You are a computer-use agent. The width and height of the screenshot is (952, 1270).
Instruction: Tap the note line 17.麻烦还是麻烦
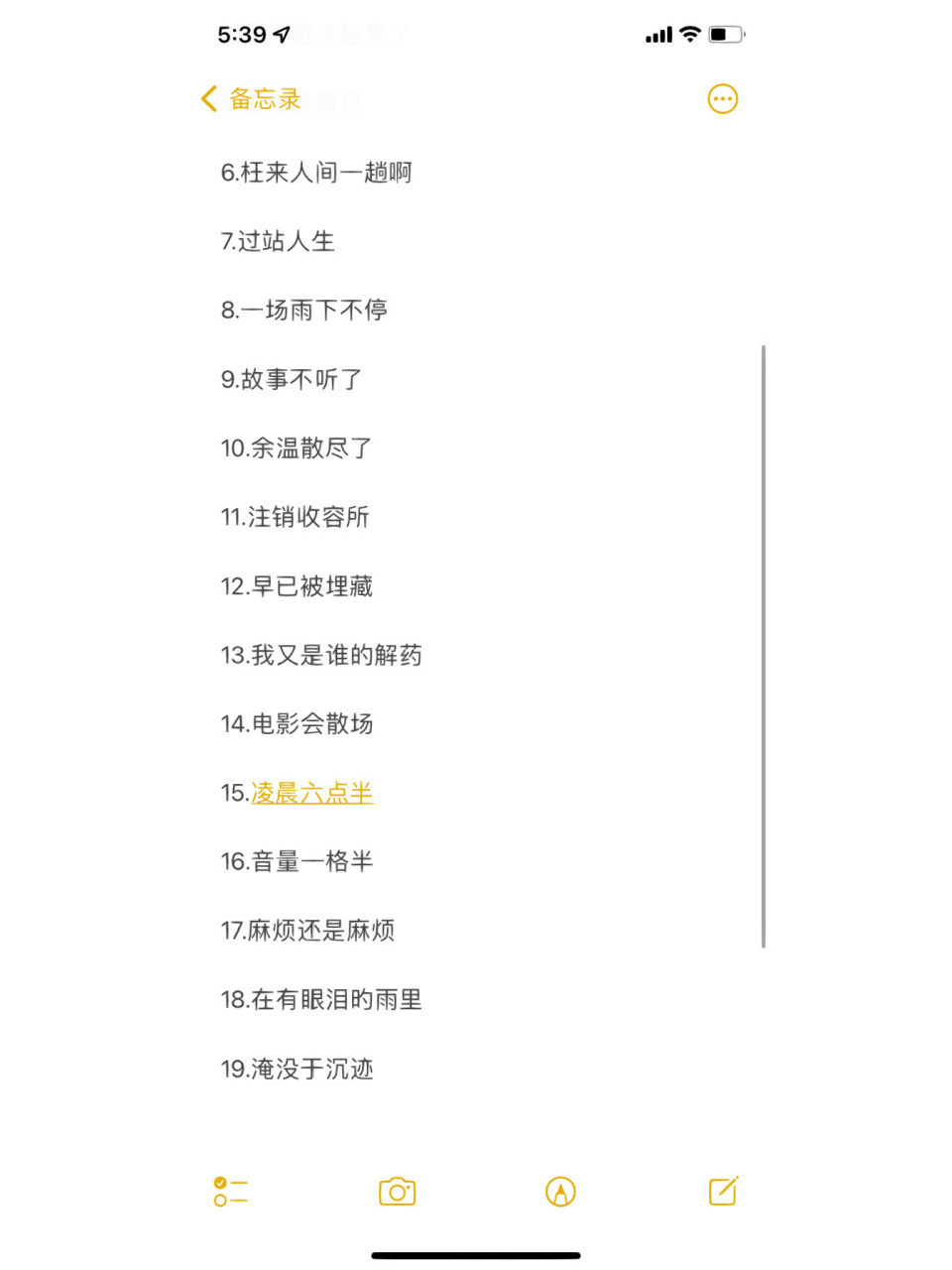pyautogui.click(x=307, y=931)
